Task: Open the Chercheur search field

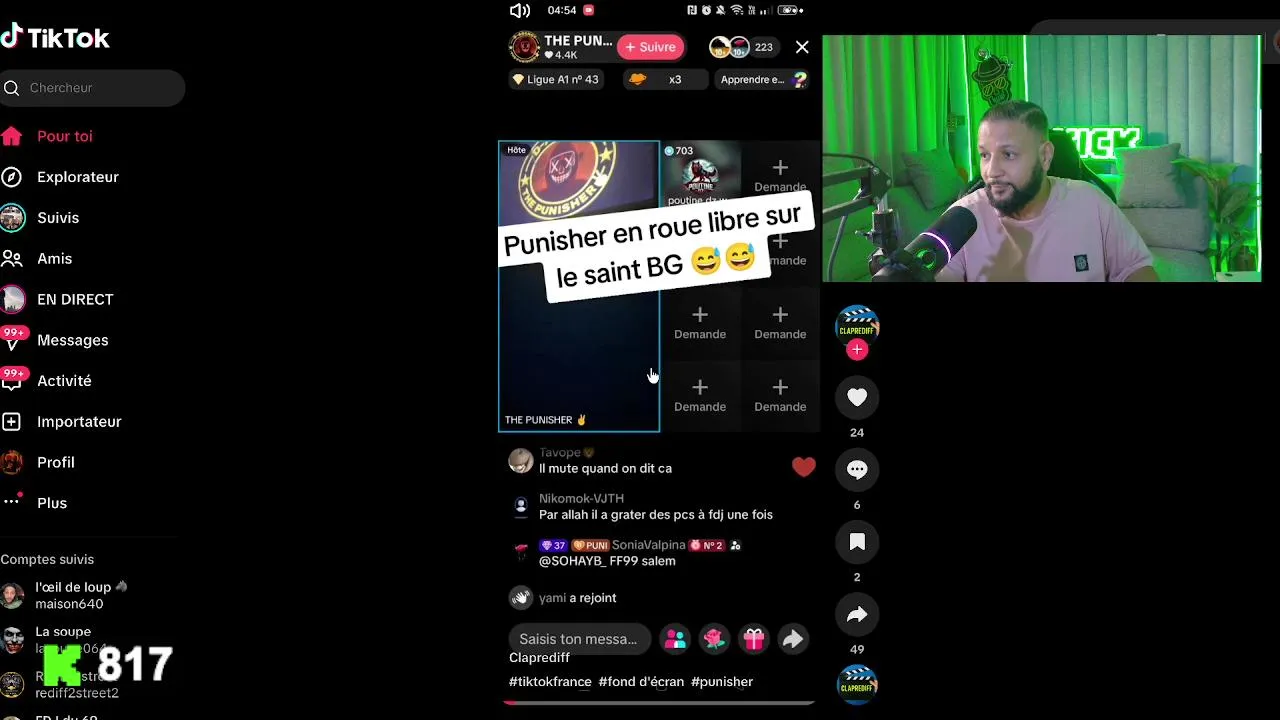Action: 95,88
